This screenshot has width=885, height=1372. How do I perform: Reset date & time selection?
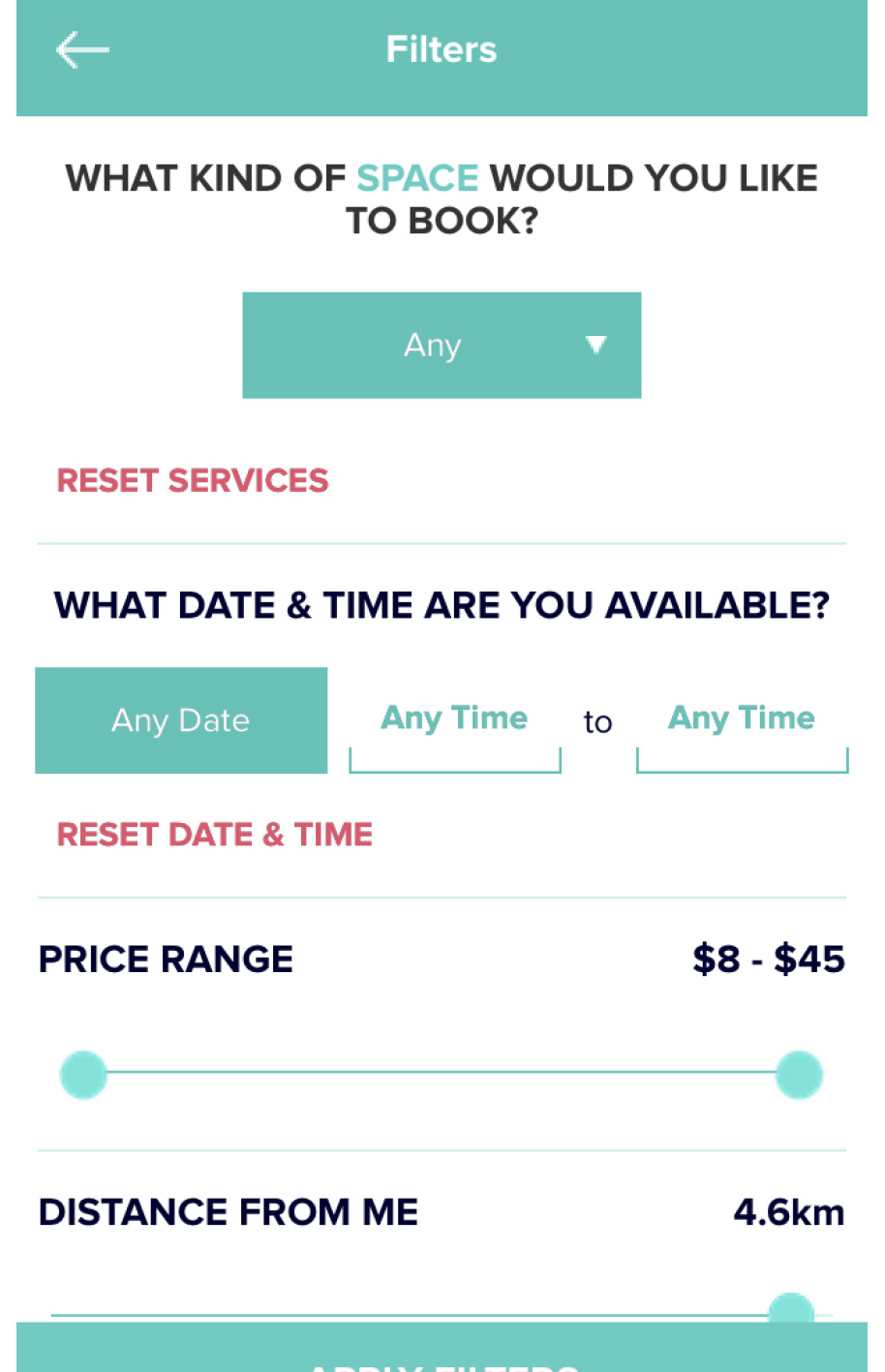click(x=214, y=835)
